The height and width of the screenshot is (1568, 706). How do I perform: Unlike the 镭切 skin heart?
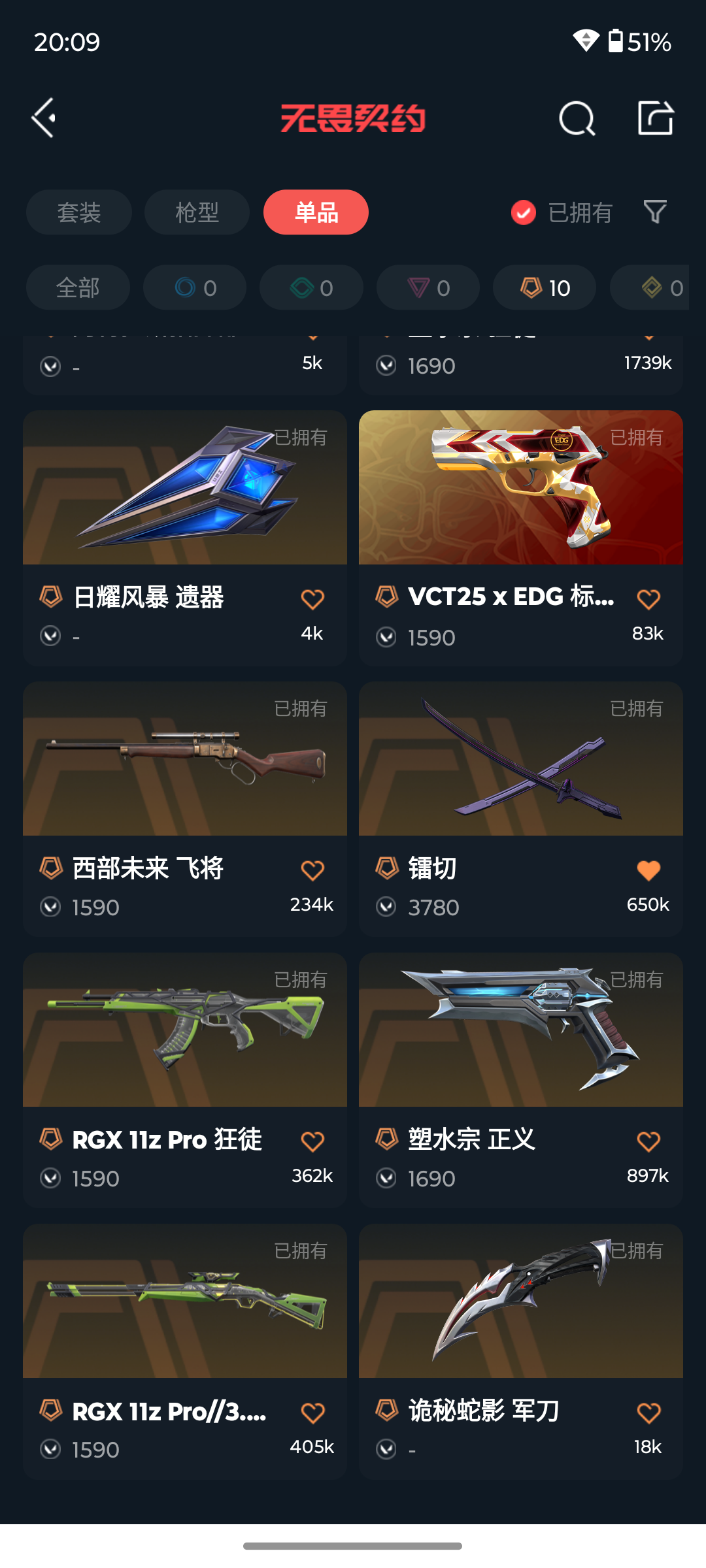coord(648,870)
